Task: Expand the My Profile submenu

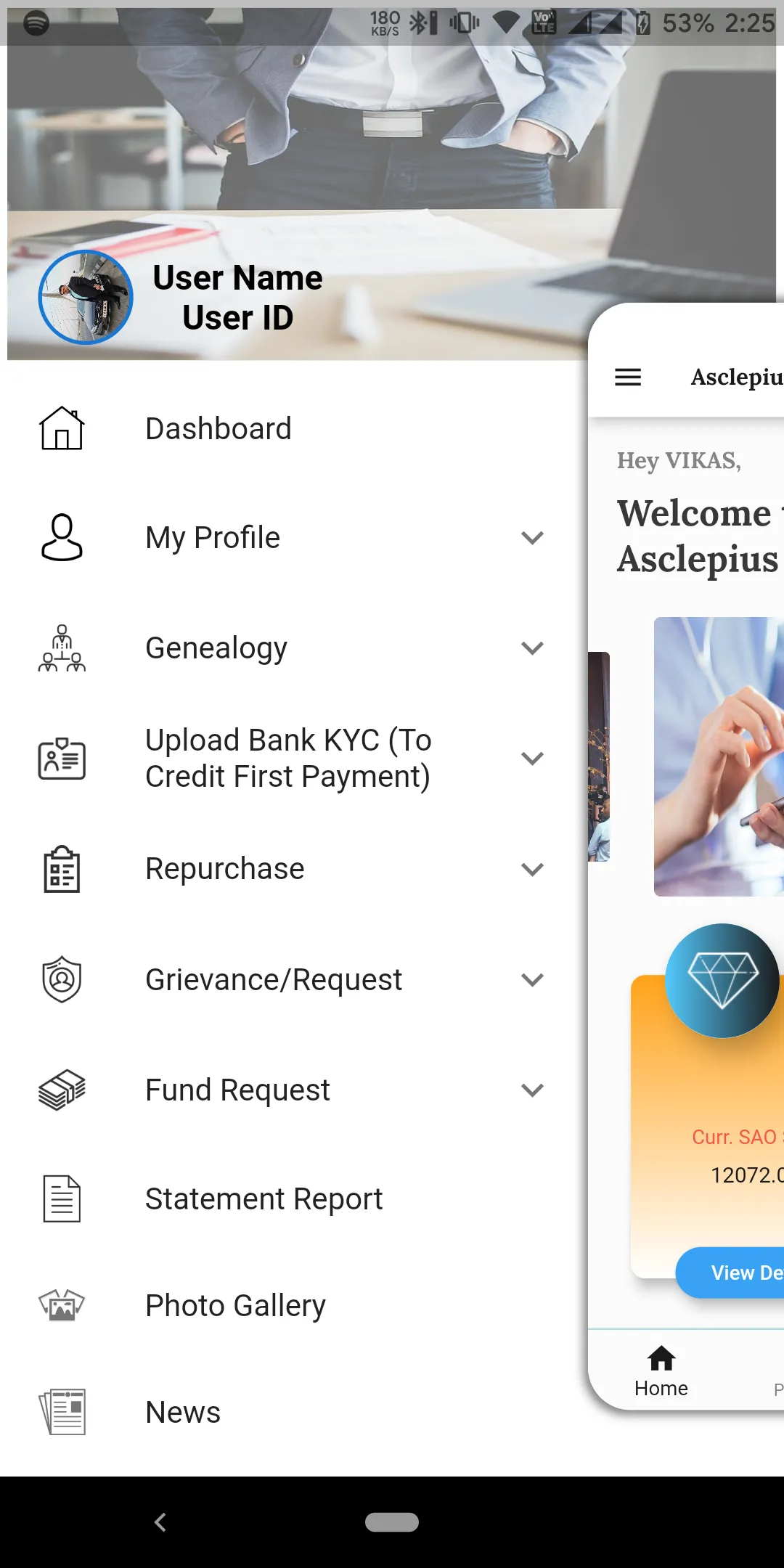Action: coord(532,537)
